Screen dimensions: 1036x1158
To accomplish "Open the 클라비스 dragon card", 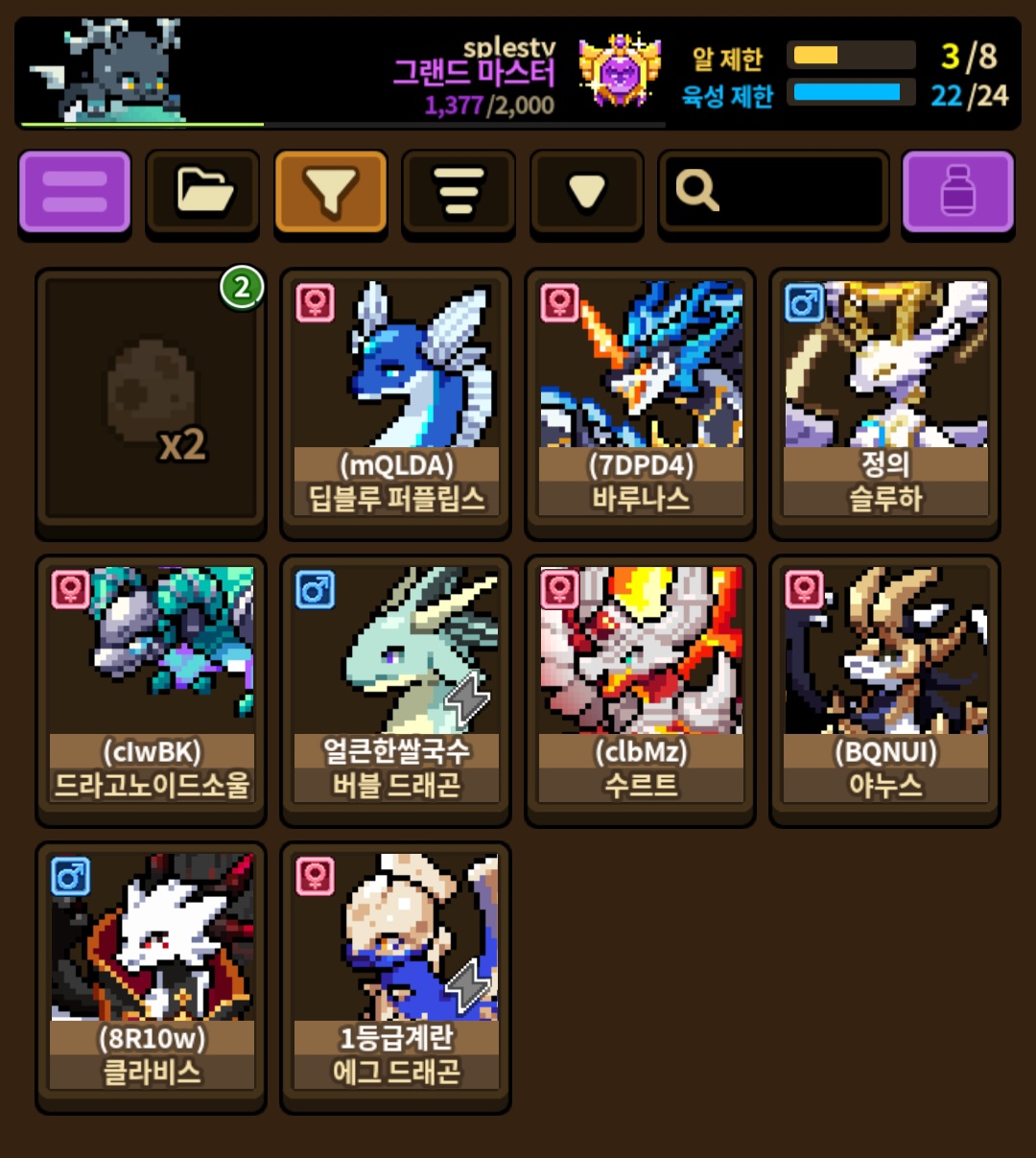I will (152, 977).
